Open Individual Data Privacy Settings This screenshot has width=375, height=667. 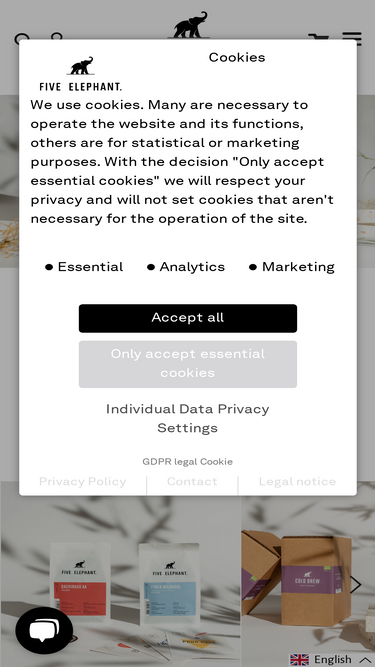(x=188, y=418)
